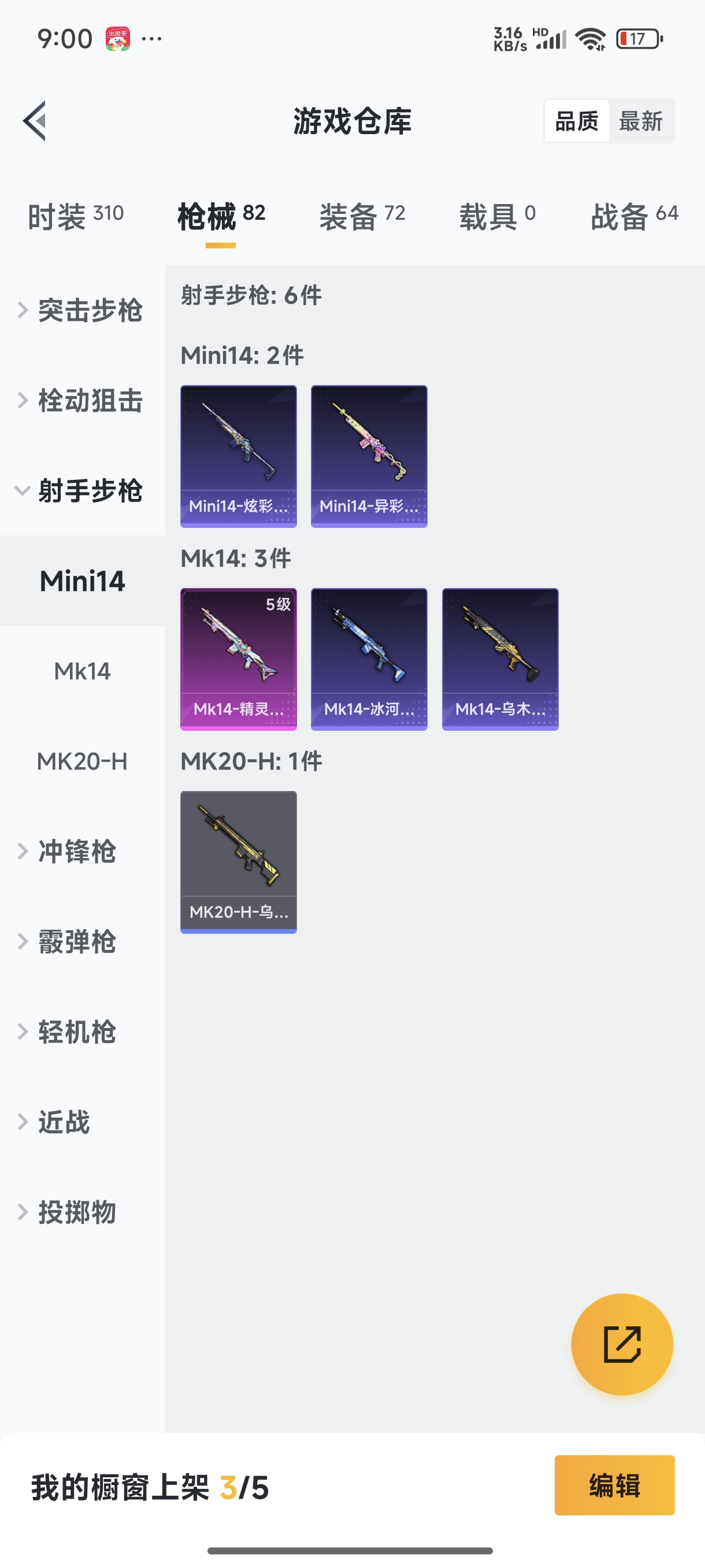Screen dimensions: 705x1568
Task: Select the Mk14-乌木 weapon skin
Action: pos(500,659)
